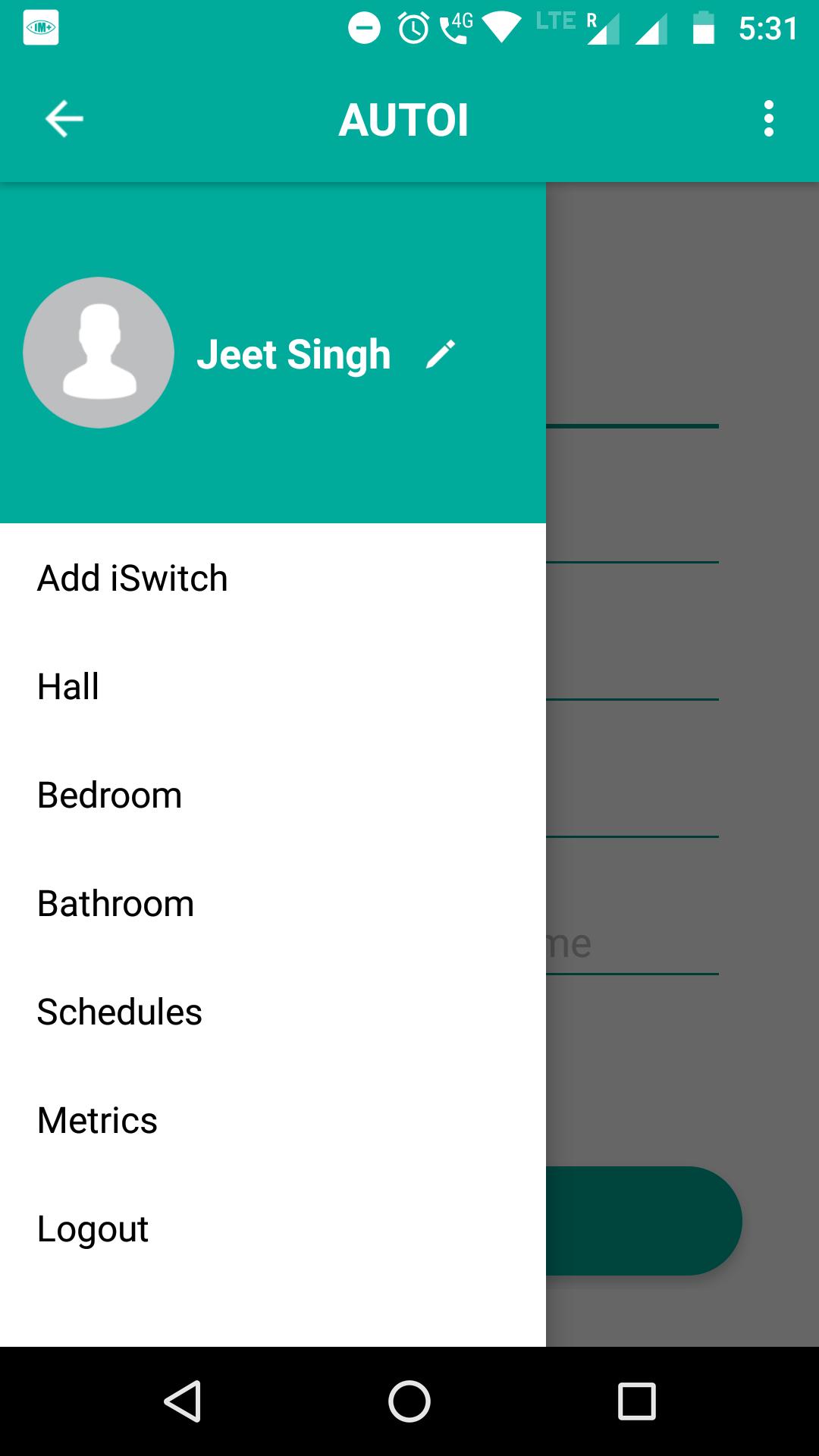Open the profile avatar picture
This screenshot has height=1456, width=819.
coord(99,353)
